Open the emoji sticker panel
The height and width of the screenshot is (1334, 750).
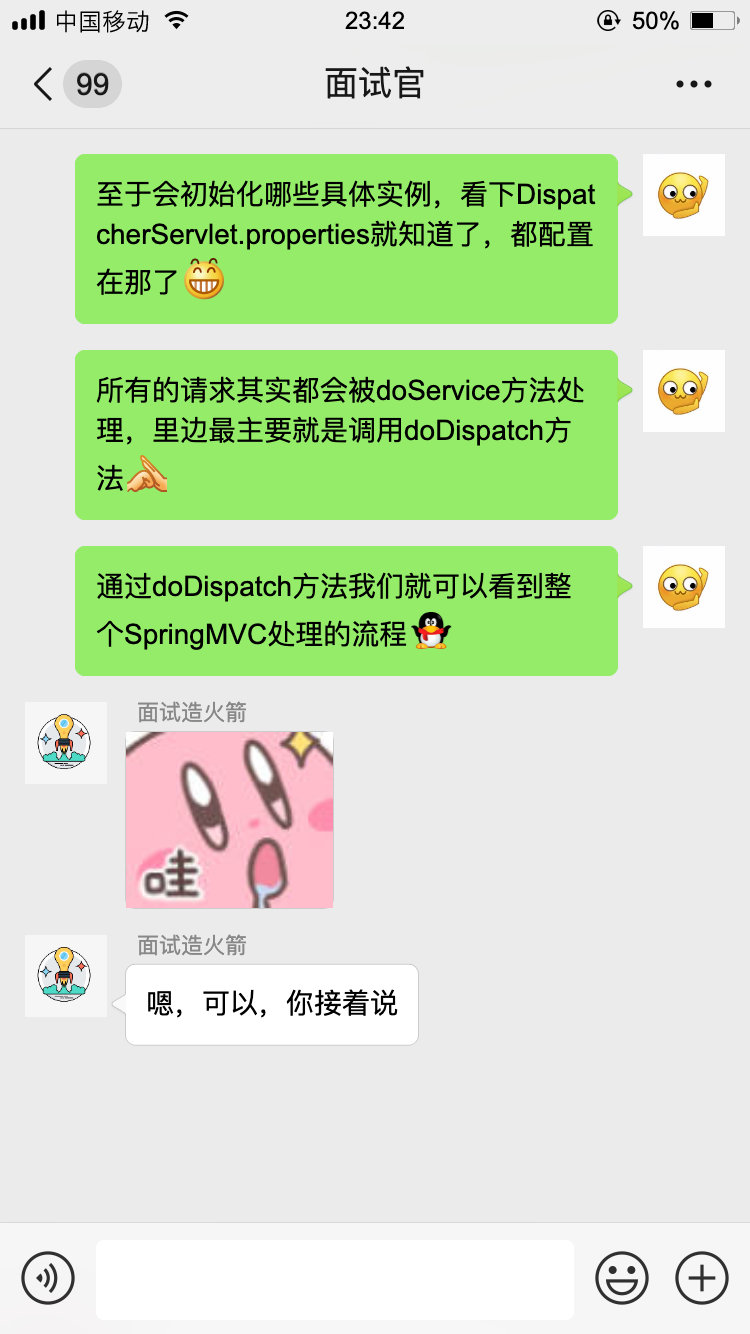pyautogui.click(x=621, y=1278)
